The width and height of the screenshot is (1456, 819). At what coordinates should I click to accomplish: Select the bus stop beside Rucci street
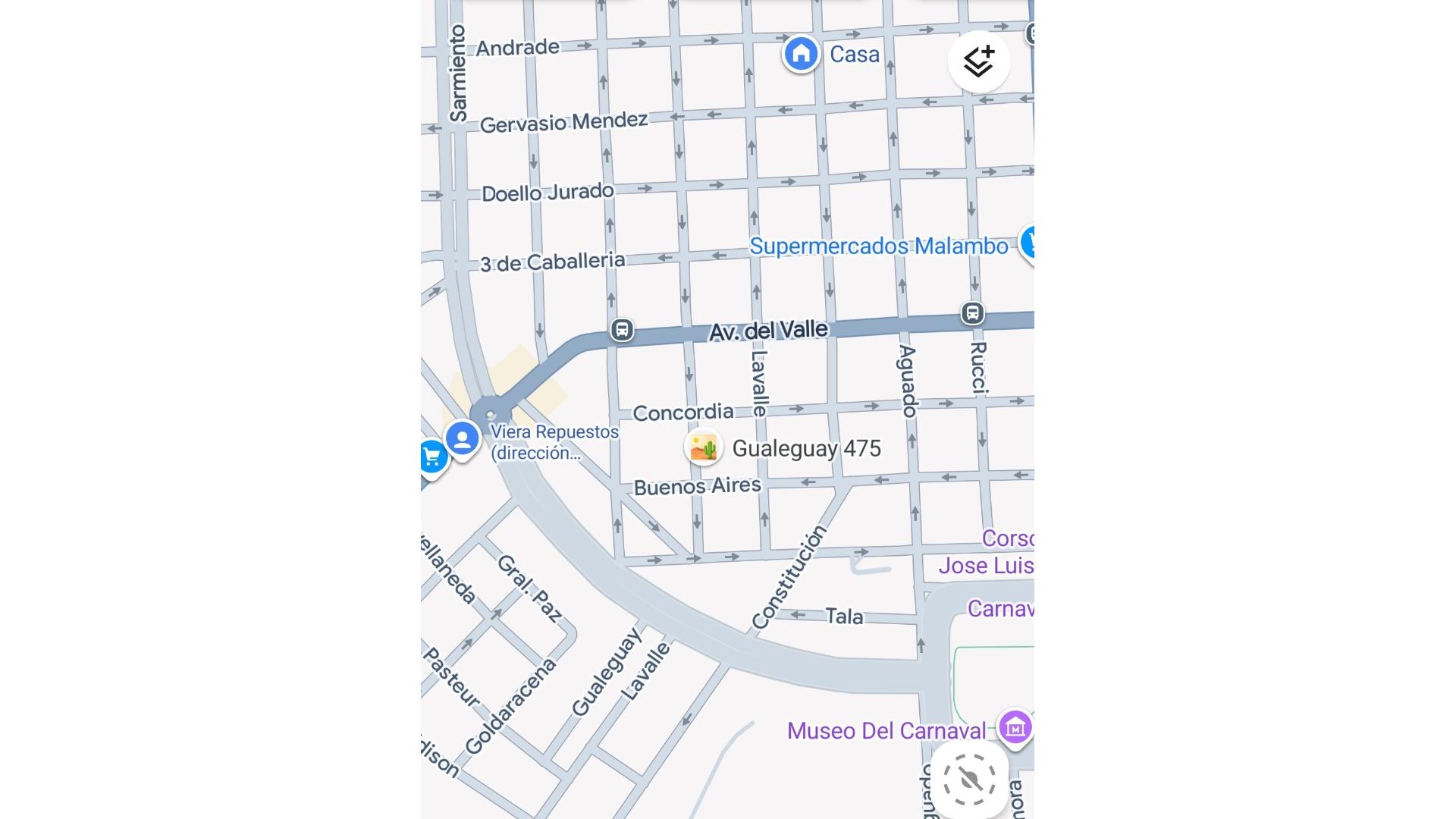(x=972, y=312)
